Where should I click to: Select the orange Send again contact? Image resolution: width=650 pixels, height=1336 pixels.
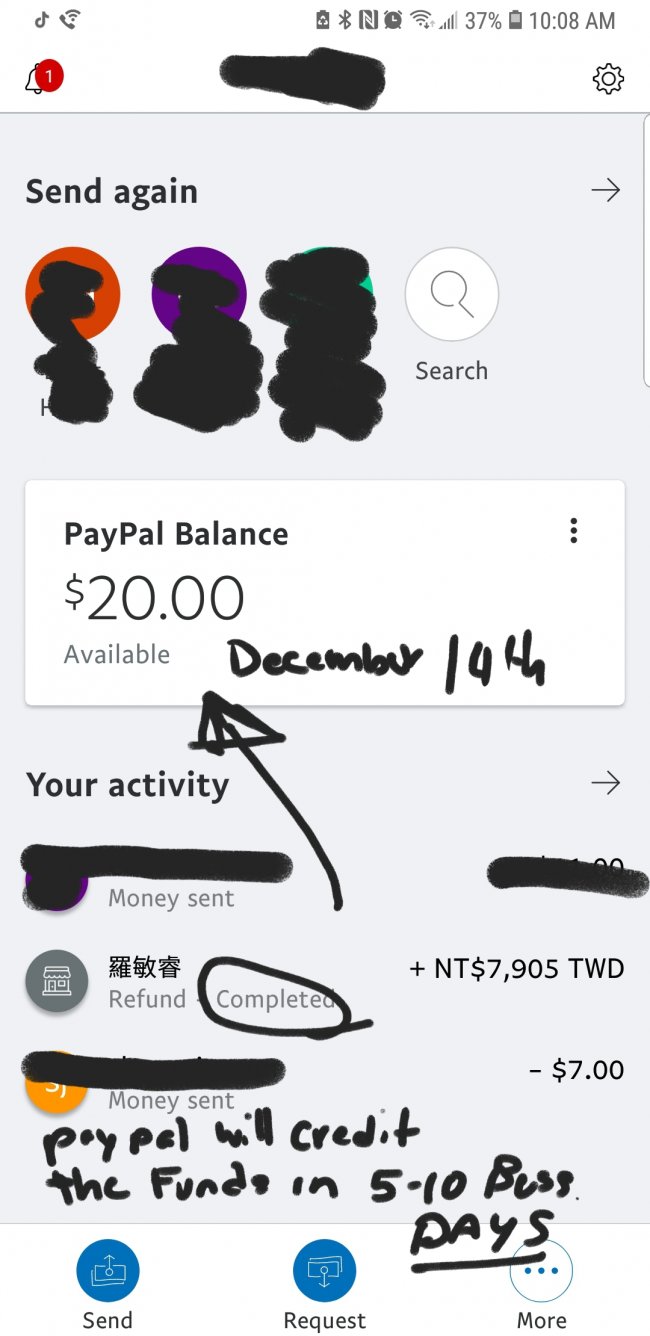pyautogui.click(x=72, y=295)
